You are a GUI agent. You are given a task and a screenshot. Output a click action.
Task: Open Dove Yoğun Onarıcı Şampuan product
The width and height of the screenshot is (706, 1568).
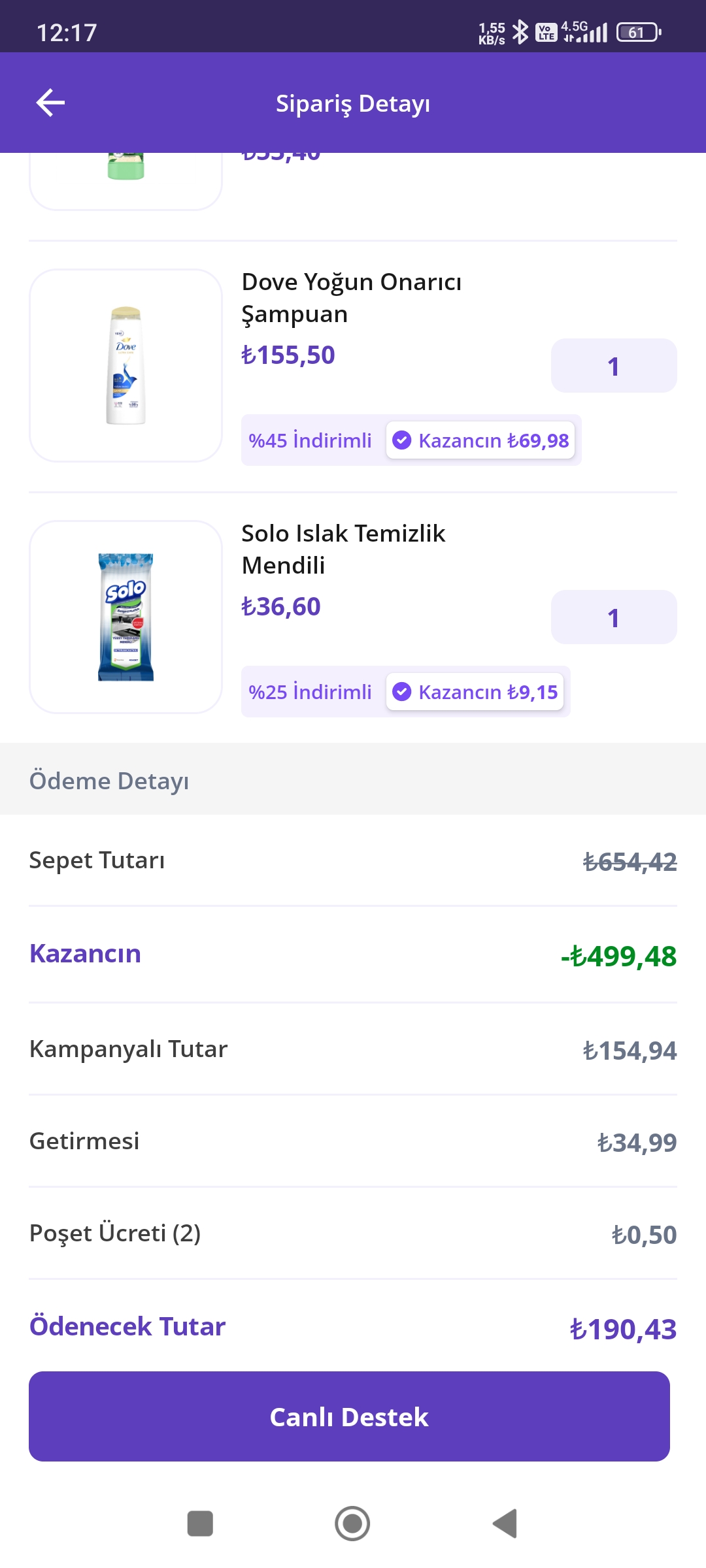(126, 365)
